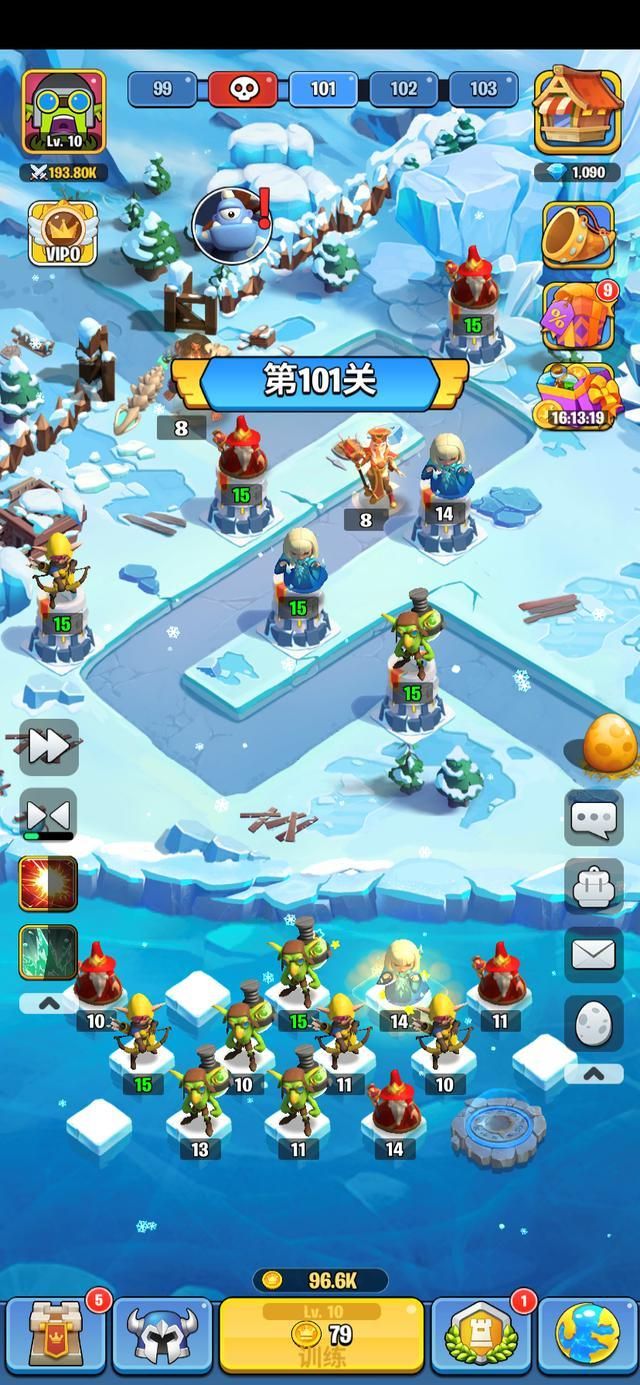
Task: Activate the fire explosion skill
Action: [x=48, y=884]
